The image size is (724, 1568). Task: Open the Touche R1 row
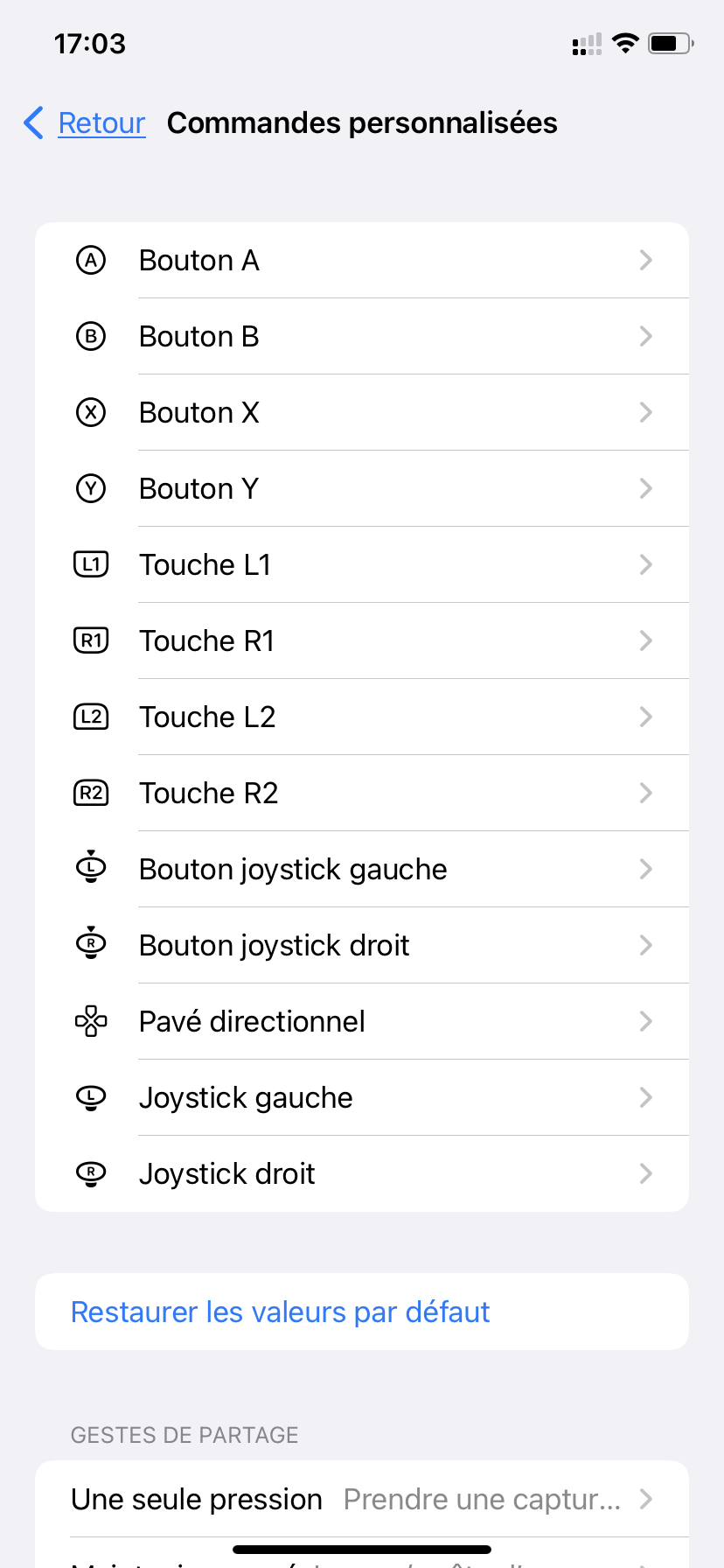pos(362,641)
